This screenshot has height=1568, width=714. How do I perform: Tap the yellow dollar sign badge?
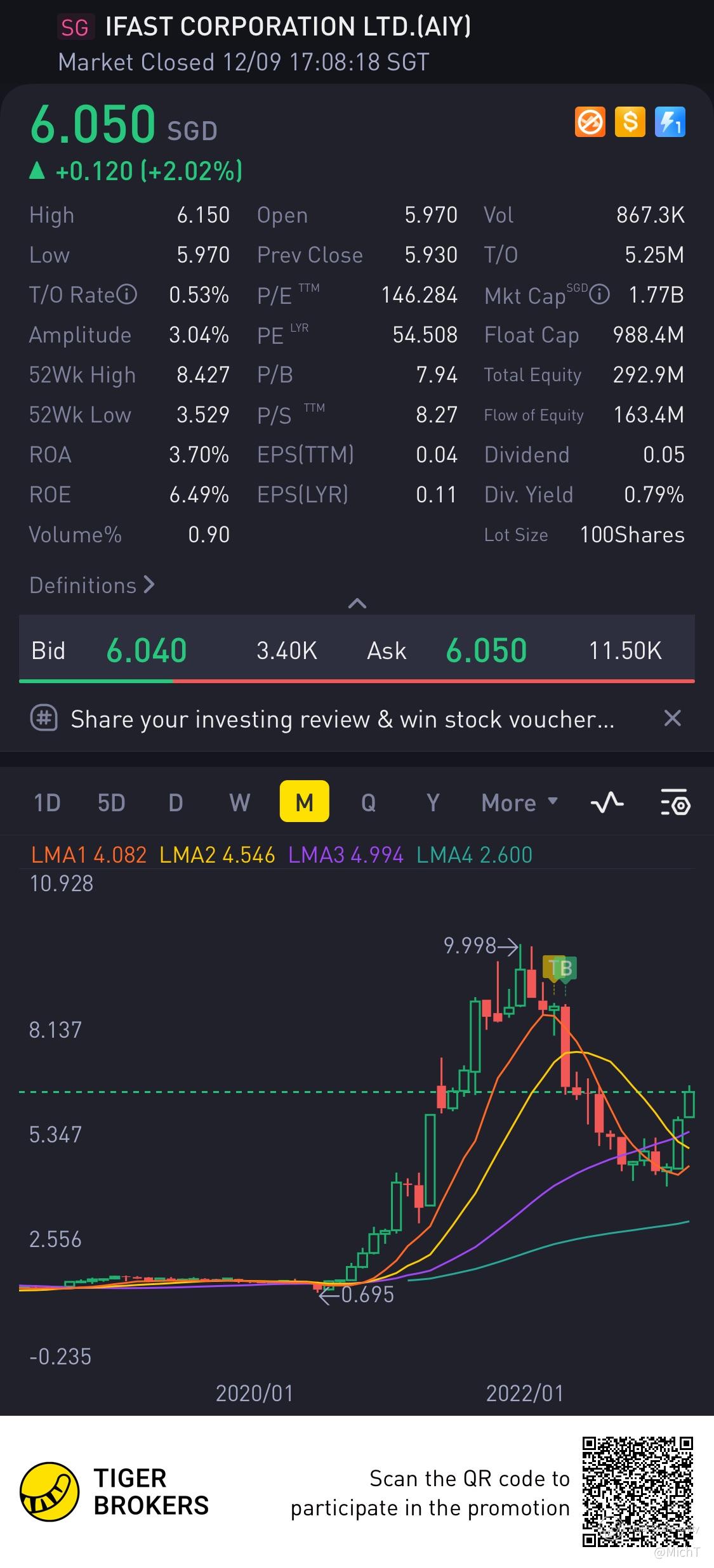click(630, 122)
